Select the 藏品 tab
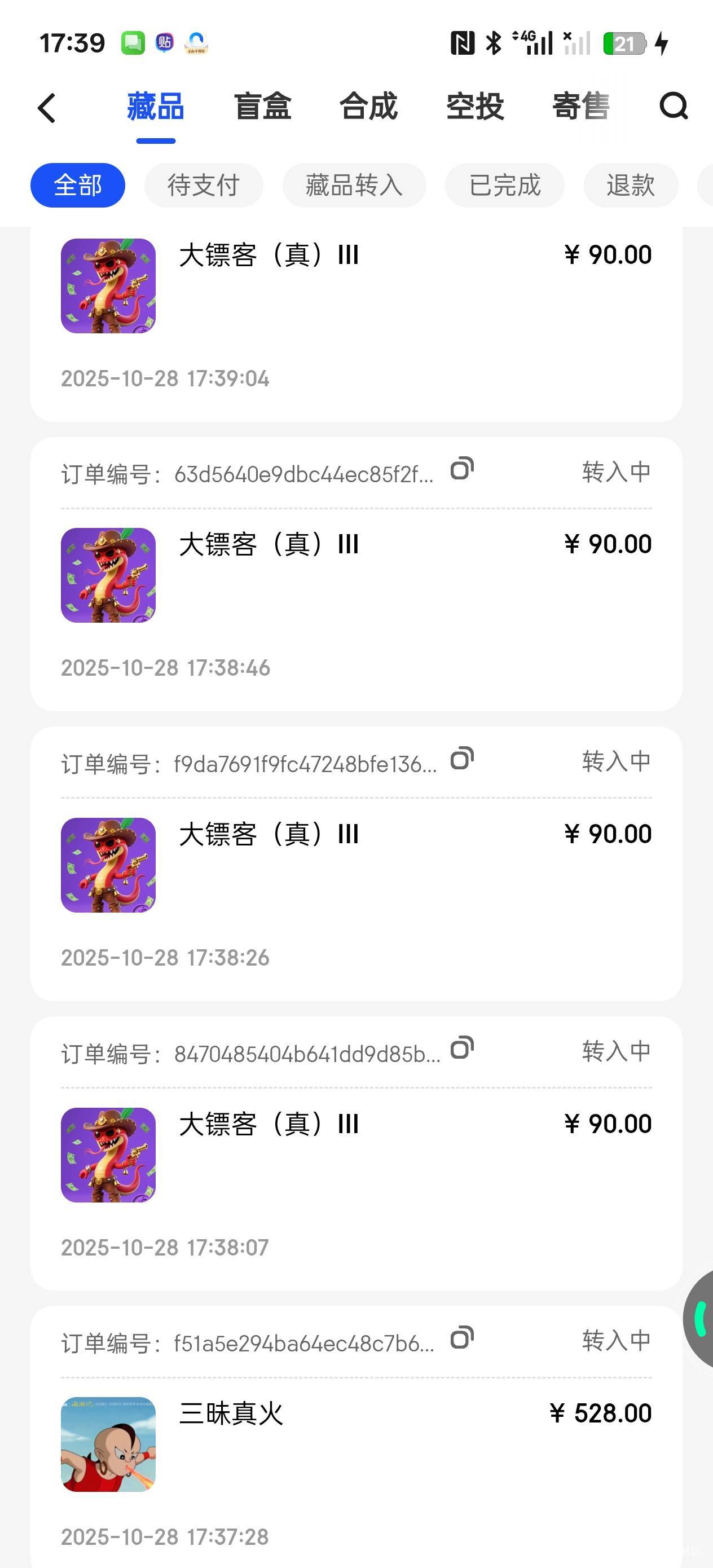This screenshot has height=1568, width=713. tap(156, 107)
